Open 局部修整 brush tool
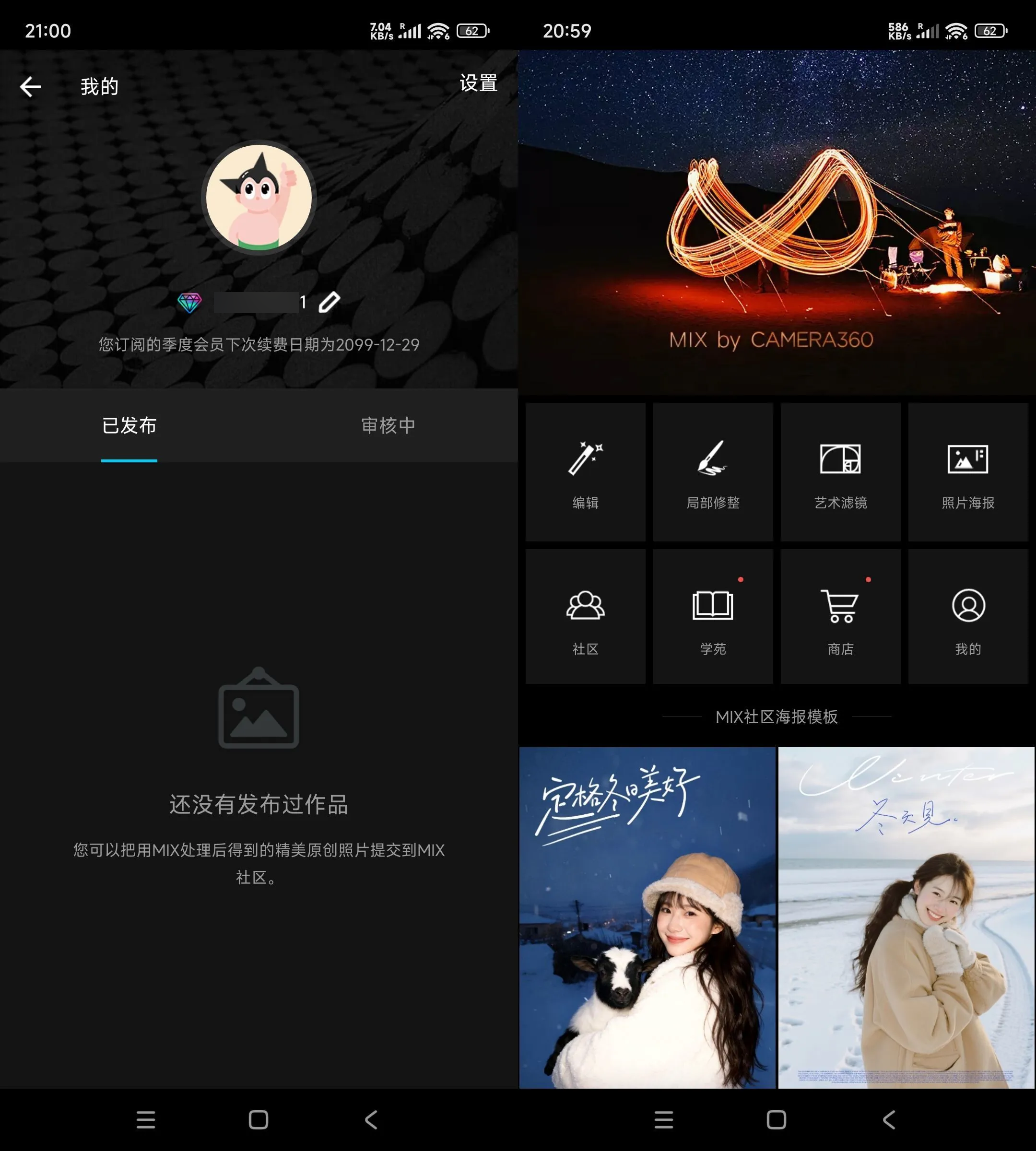Viewport: 1036px width, 1151px height. 713,472
